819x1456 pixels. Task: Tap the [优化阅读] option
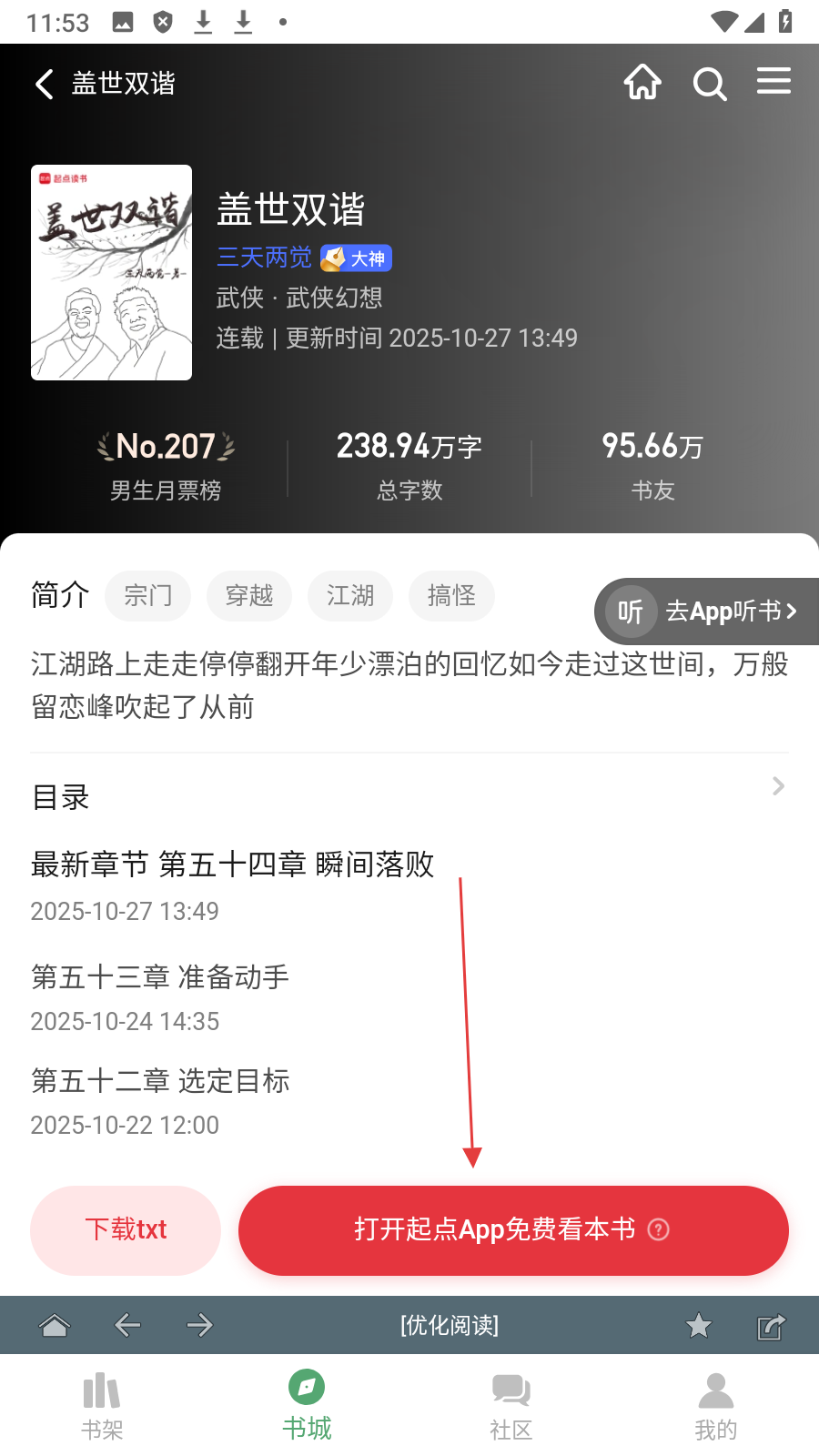click(x=450, y=1325)
